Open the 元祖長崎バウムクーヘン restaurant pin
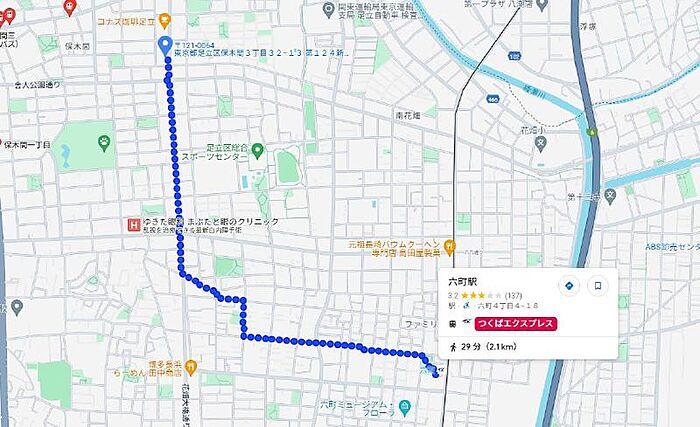This screenshot has height=427, width=700. [451, 244]
